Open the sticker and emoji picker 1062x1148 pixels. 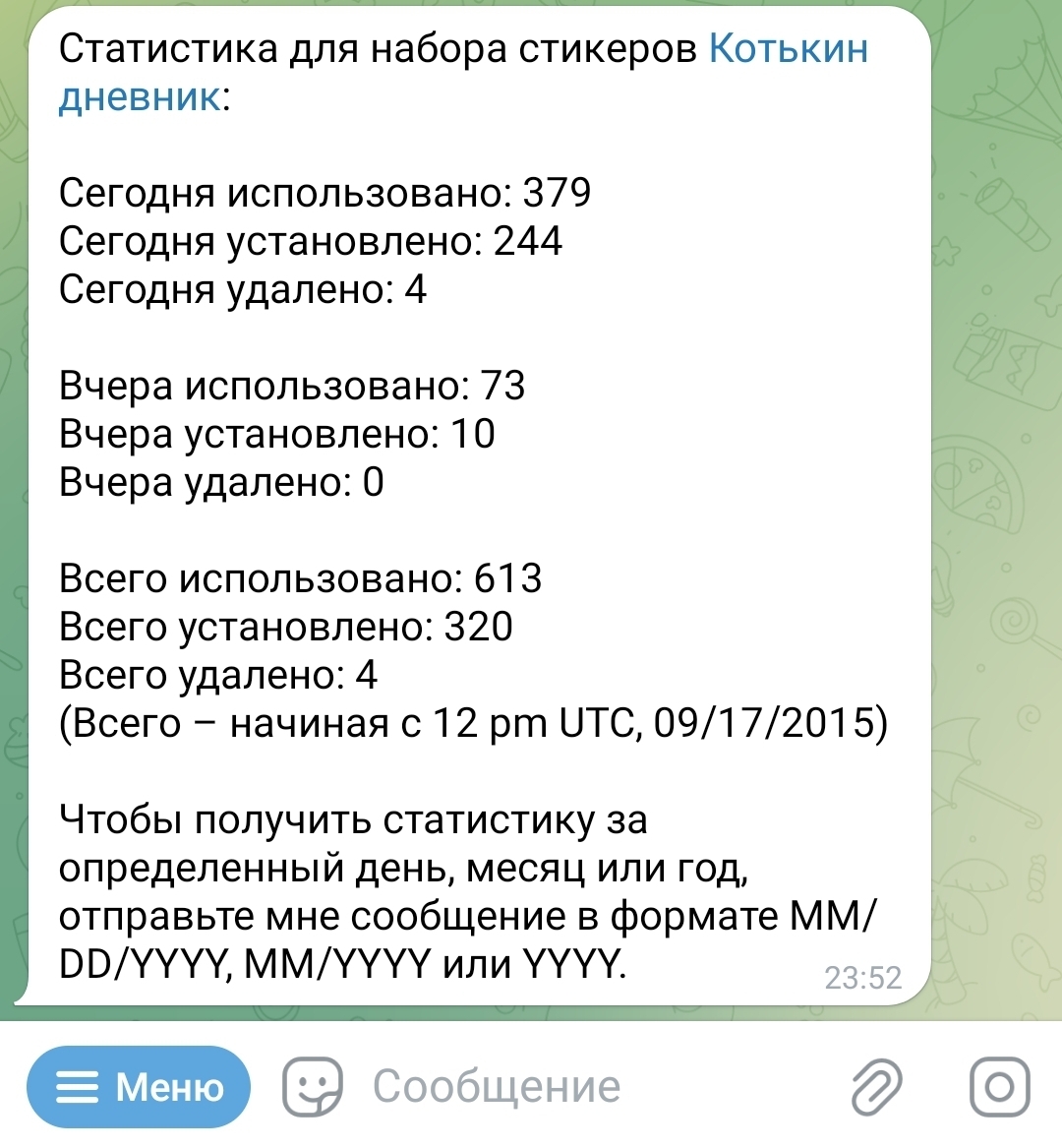(313, 1087)
